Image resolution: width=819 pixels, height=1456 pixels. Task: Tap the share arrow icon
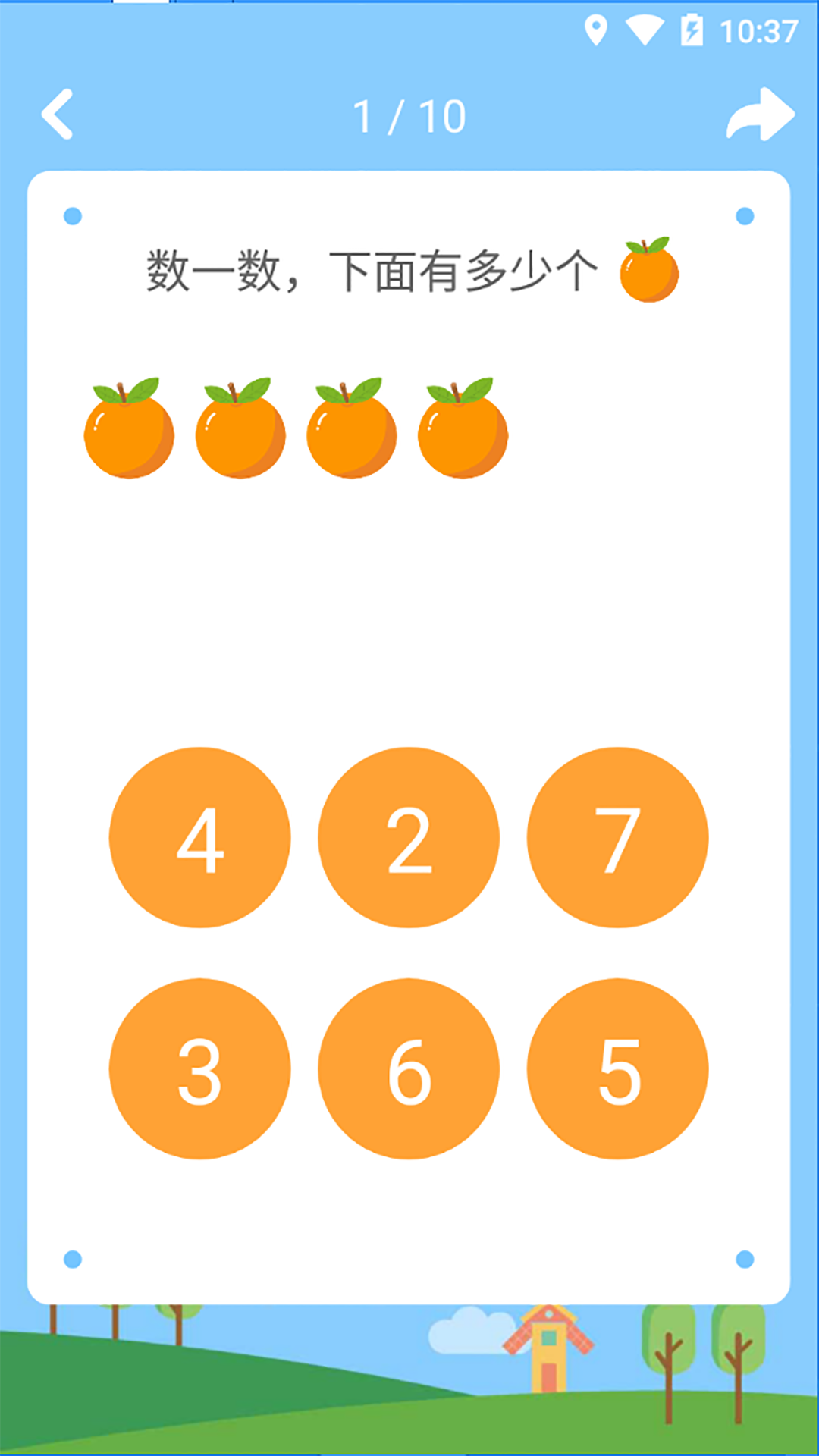click(760, 115)
